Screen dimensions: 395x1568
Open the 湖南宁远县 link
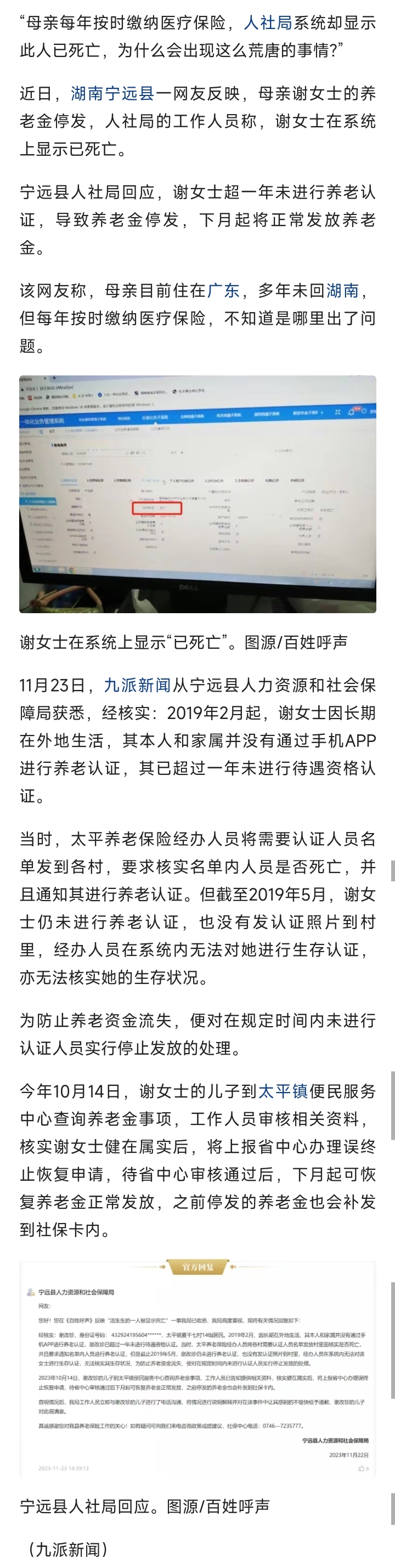[x=112, y=94]
